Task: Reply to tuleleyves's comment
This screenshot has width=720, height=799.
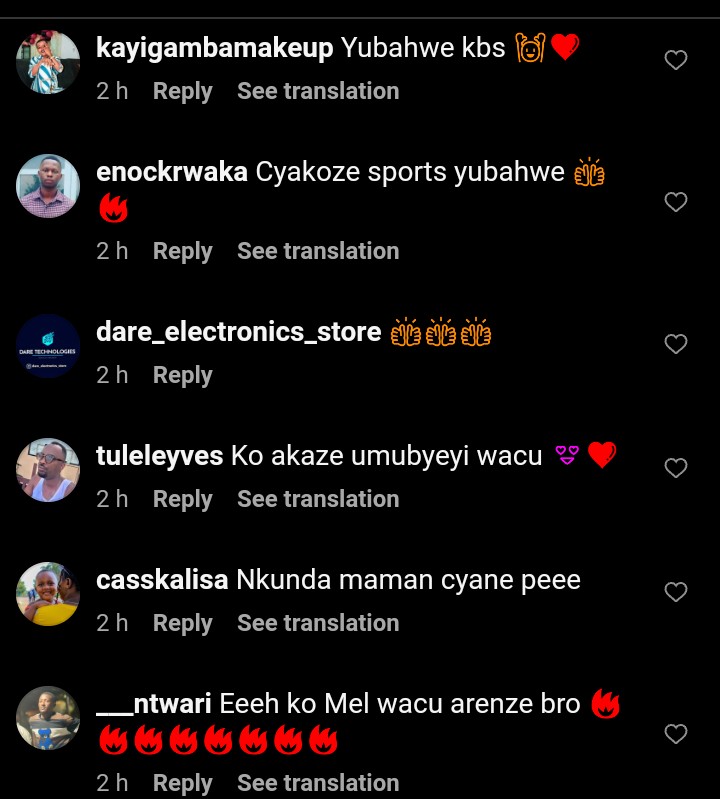Action: pyautogui.click(x=182, y=499)
